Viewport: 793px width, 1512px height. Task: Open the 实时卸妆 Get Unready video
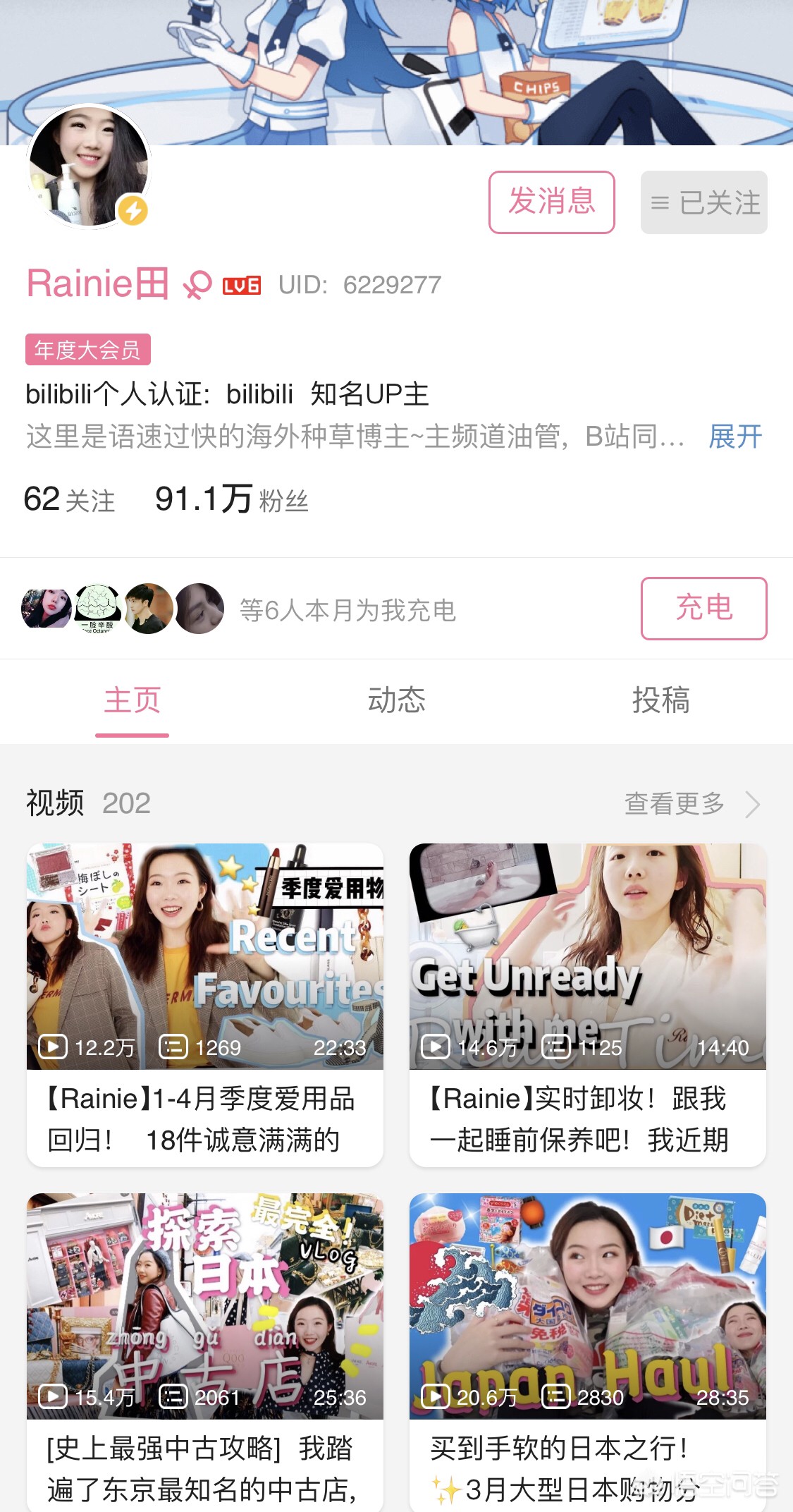coord(587,1004)
